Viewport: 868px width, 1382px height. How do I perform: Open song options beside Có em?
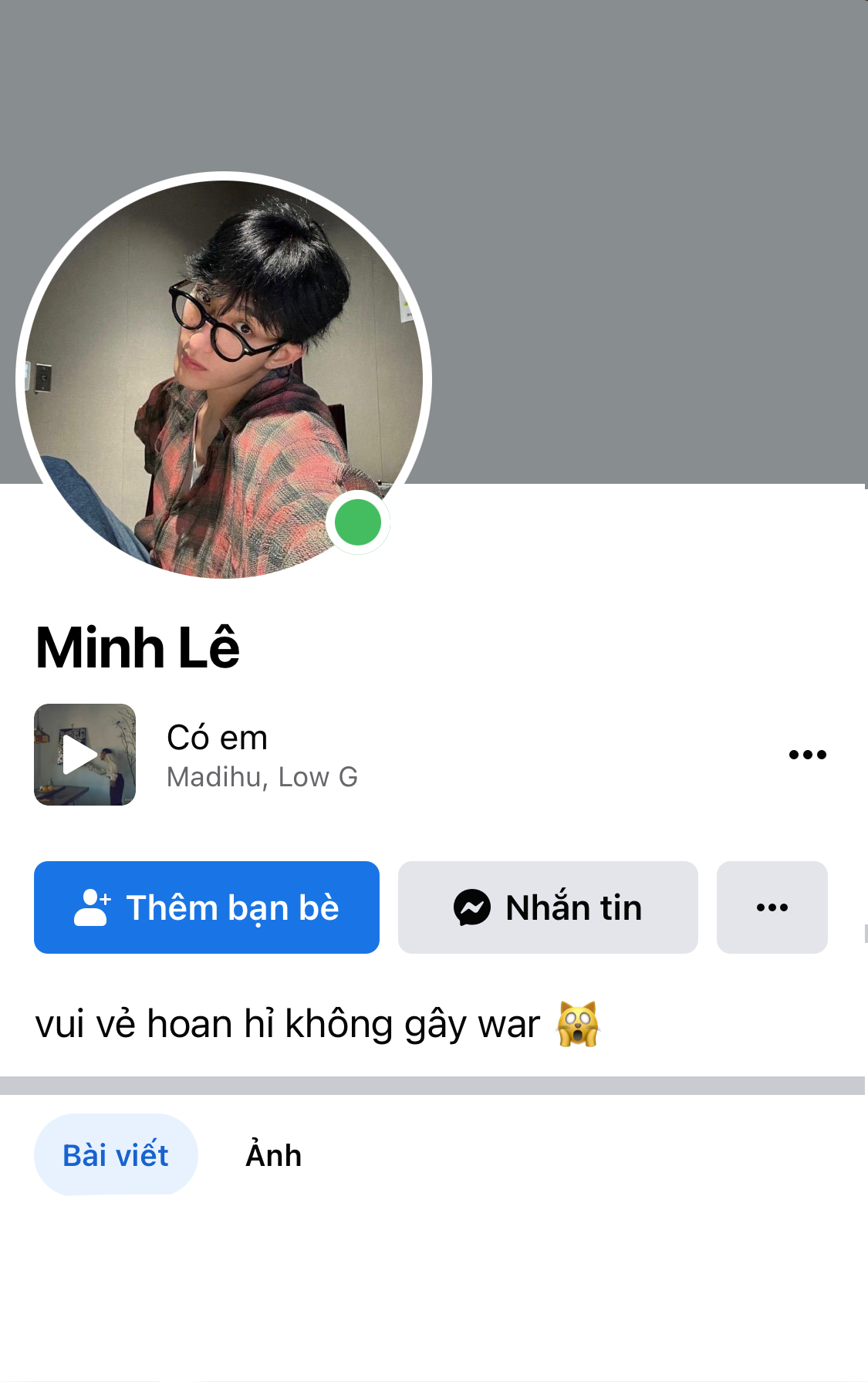[807, 755]
